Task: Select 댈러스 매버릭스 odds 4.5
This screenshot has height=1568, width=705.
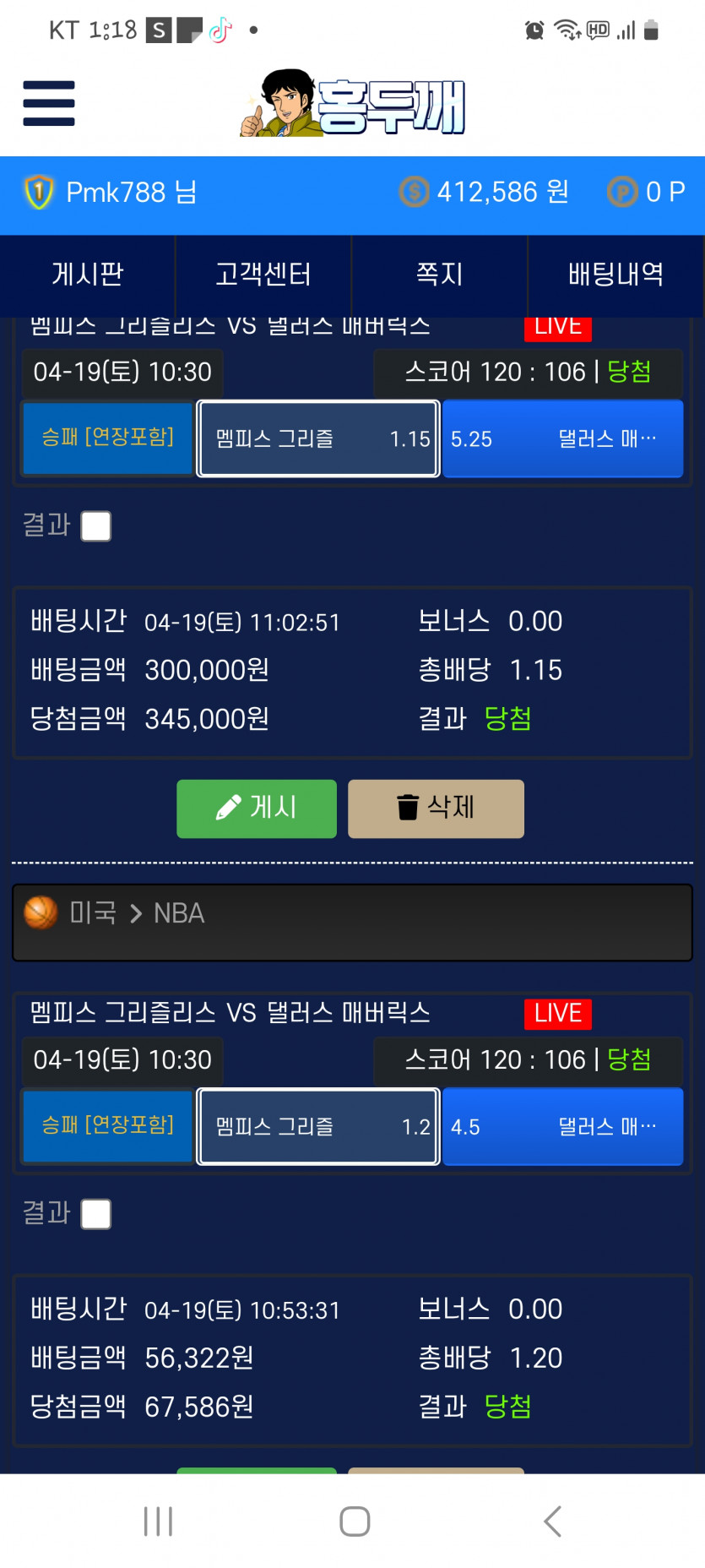Action: [562, 1126]
